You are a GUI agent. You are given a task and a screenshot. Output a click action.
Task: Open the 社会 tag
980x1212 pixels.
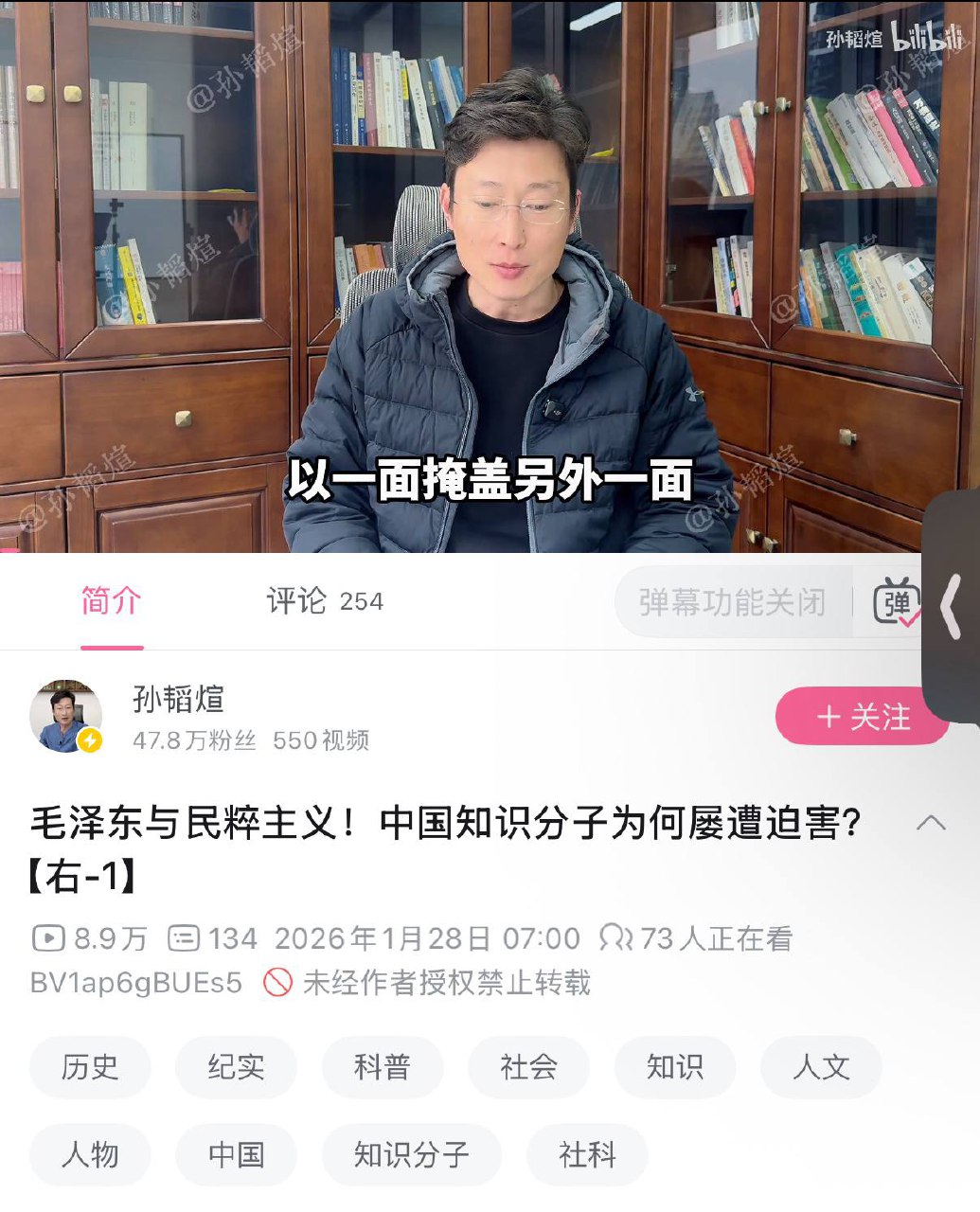[528, 1067]
